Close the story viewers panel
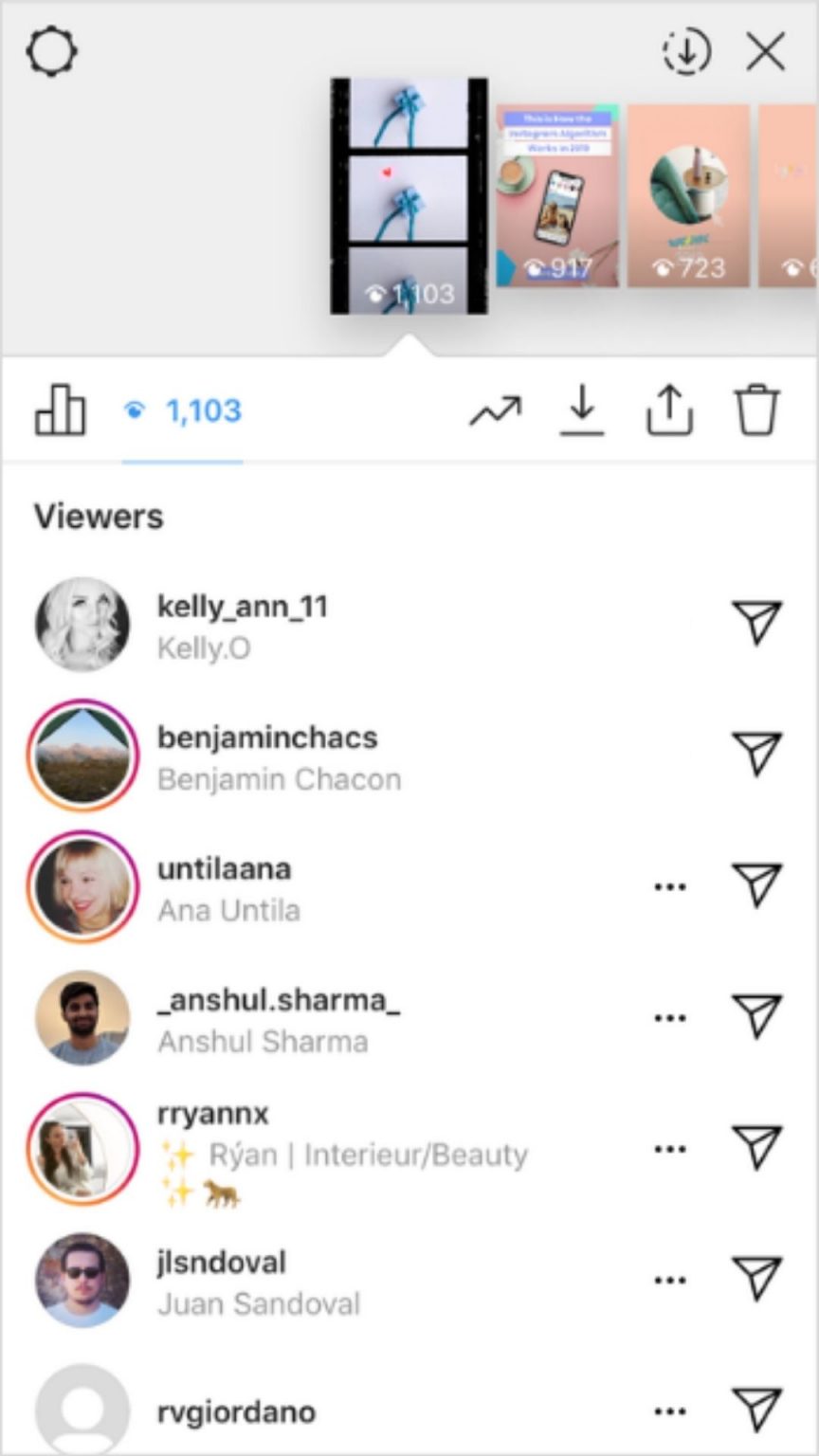 click(x=766, y=51)
